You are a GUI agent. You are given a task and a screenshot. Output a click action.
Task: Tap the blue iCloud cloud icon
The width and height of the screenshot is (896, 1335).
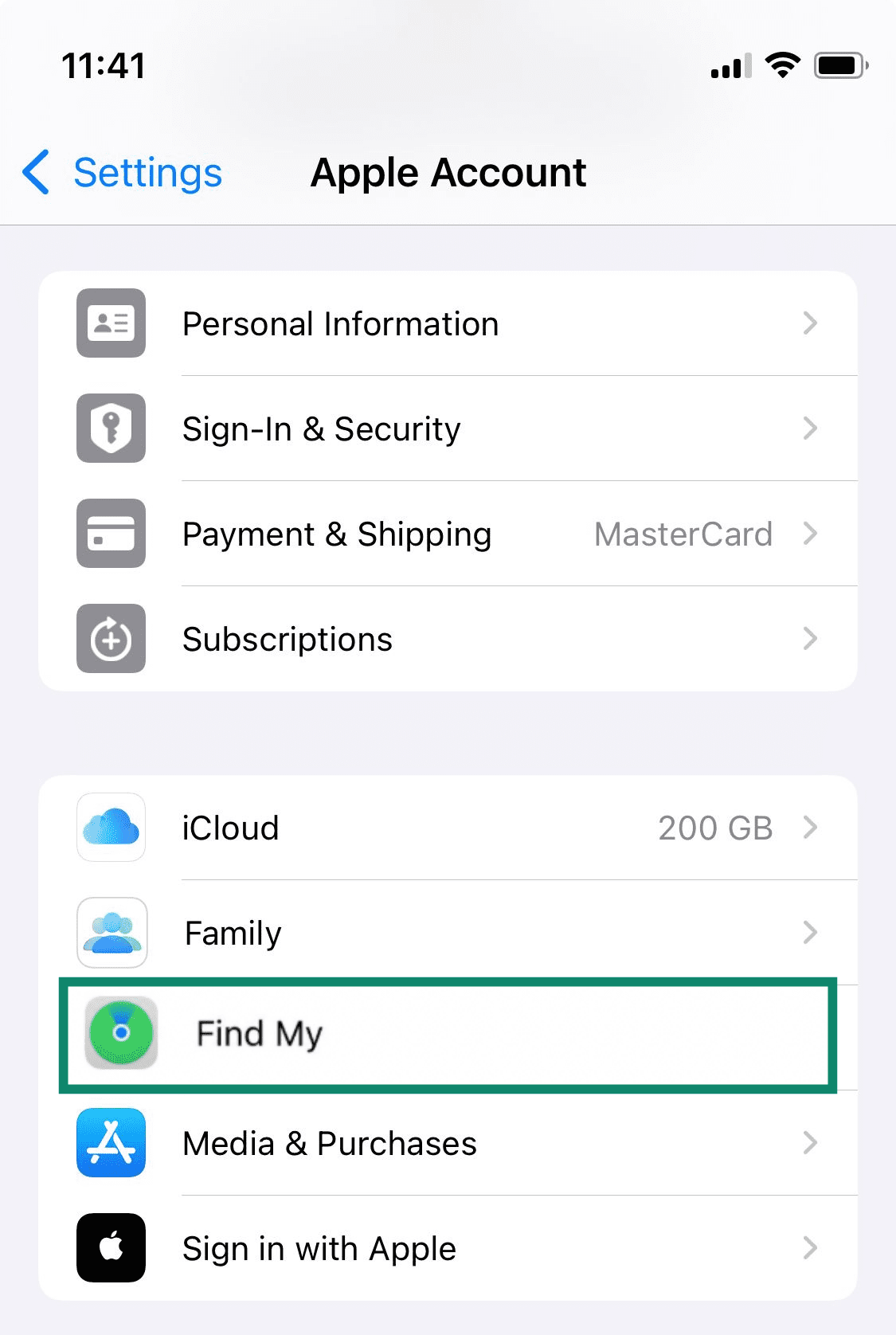111,828
